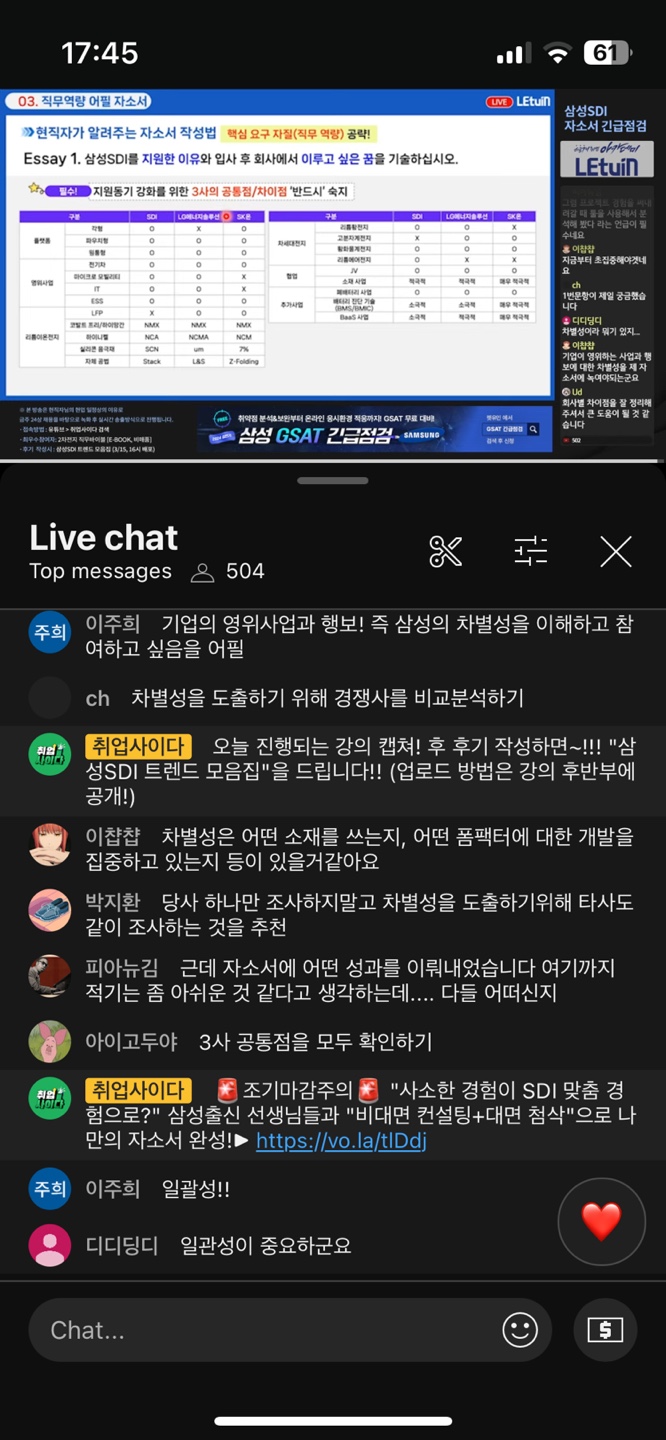The width and height of the screenshot is (666, 1440).
Task: Open the vo.la/tIDdj link
Action: point(341,1141)
